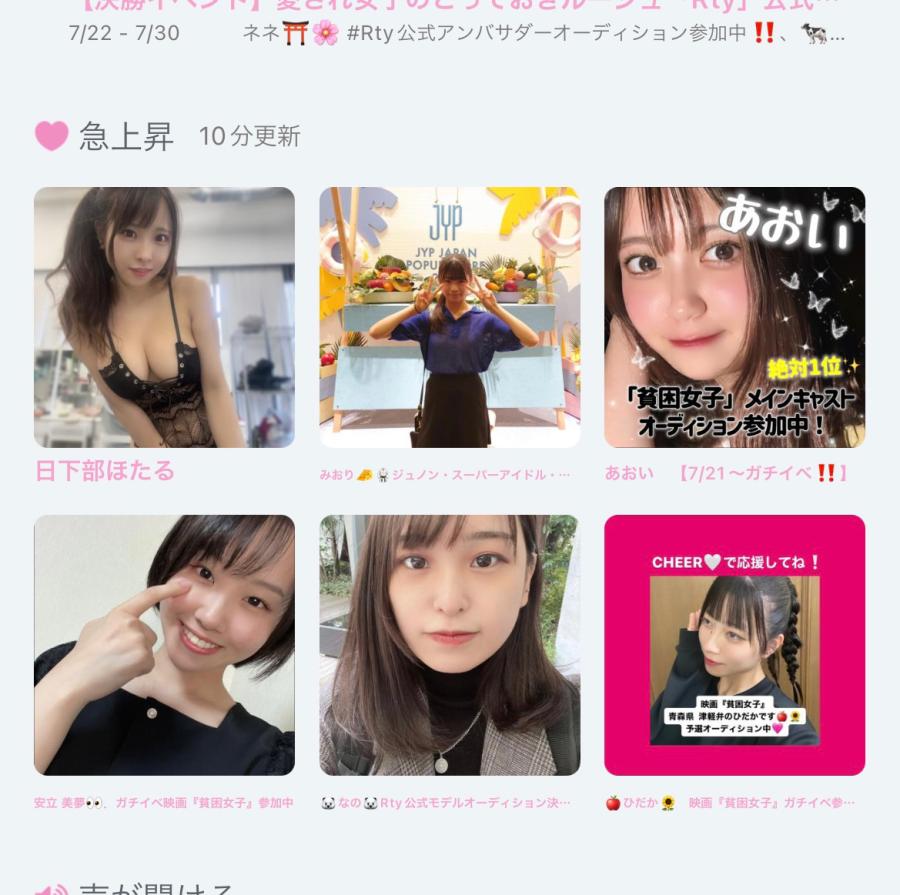This screenshot has height=895, width=900.
Task: Select the あおい 7/21 ガチイベ tile
Action: pos(734,317)
